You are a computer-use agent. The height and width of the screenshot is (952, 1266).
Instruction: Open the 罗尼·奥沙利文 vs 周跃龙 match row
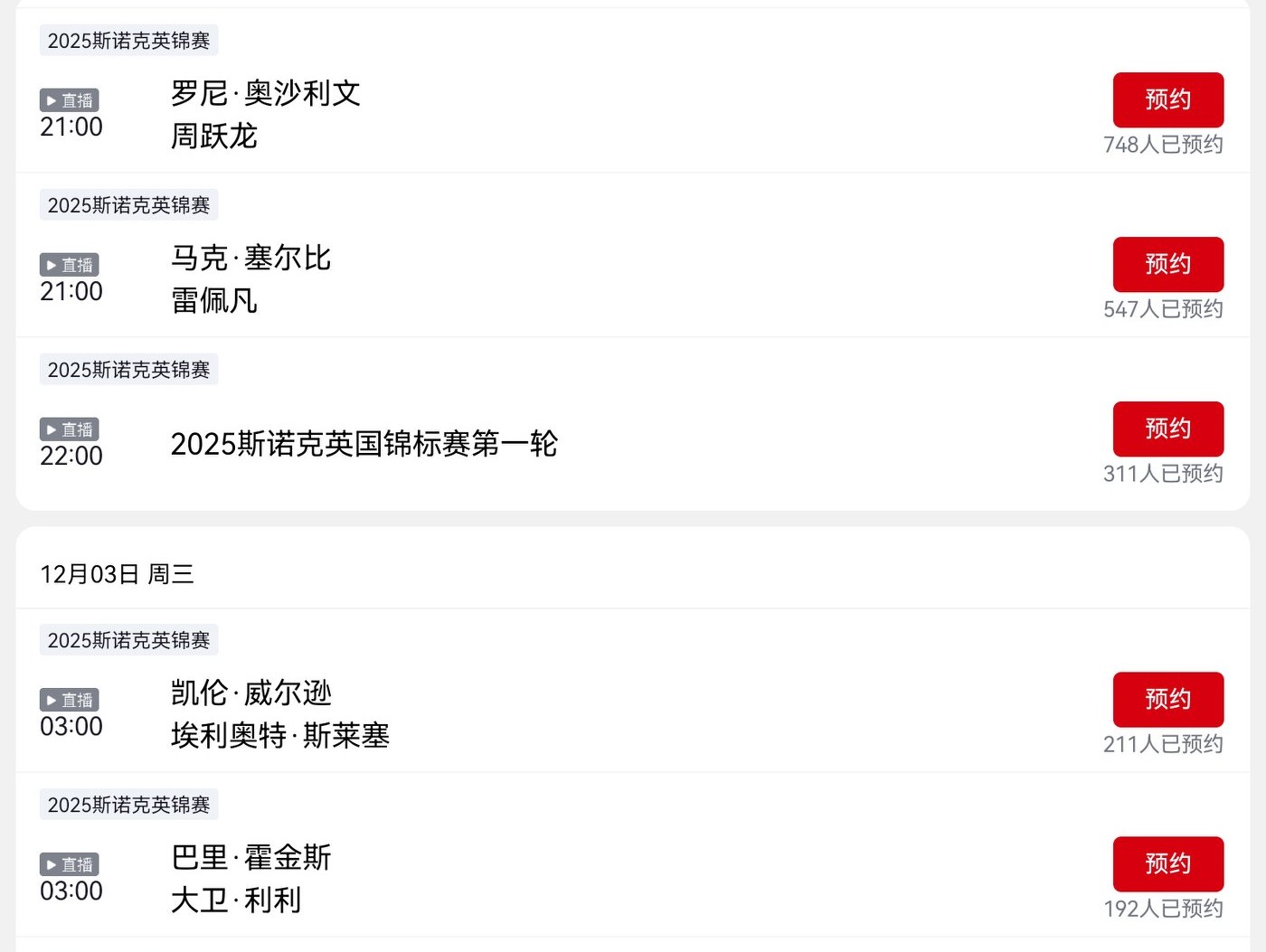pos(265,115)
